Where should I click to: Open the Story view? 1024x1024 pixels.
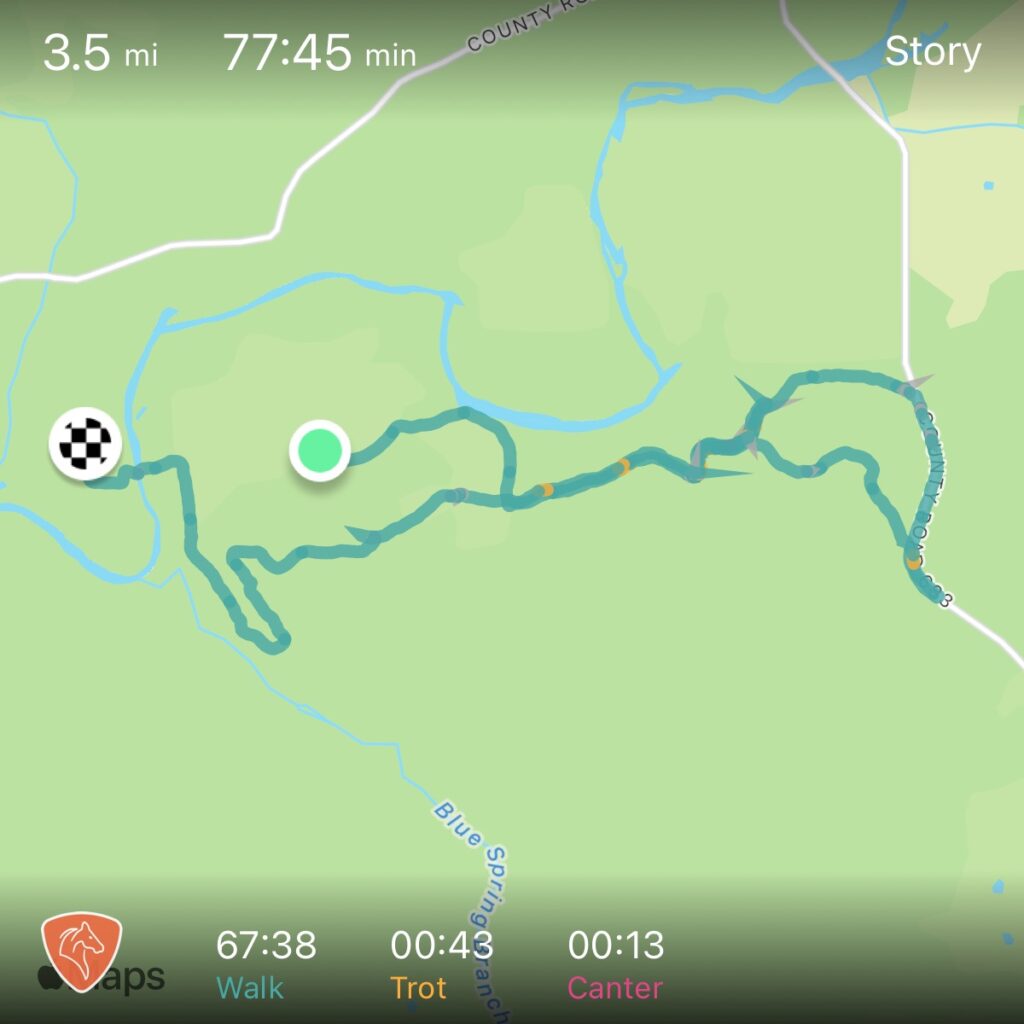tap(932, 52)
